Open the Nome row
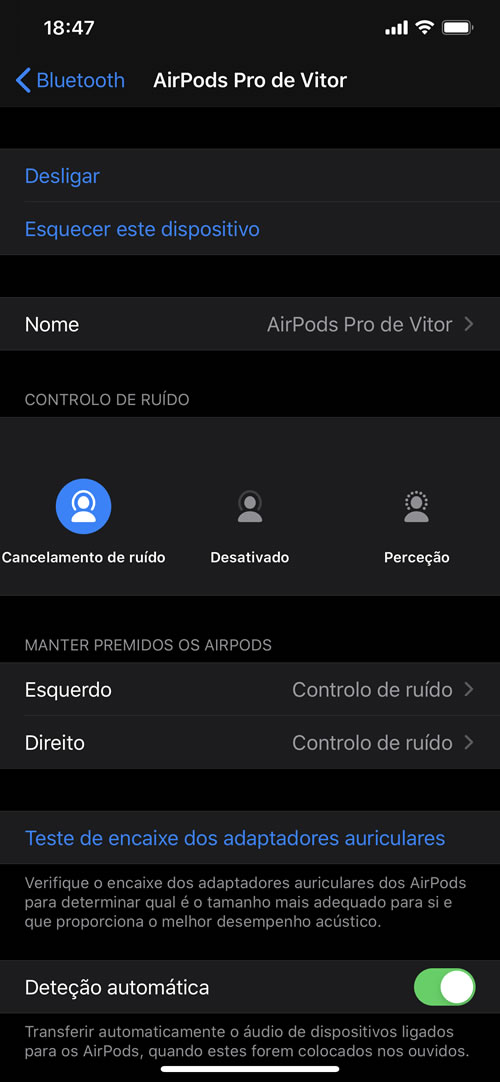The height and width of the screenshot is (1082, 500). (x=250, y=324)
